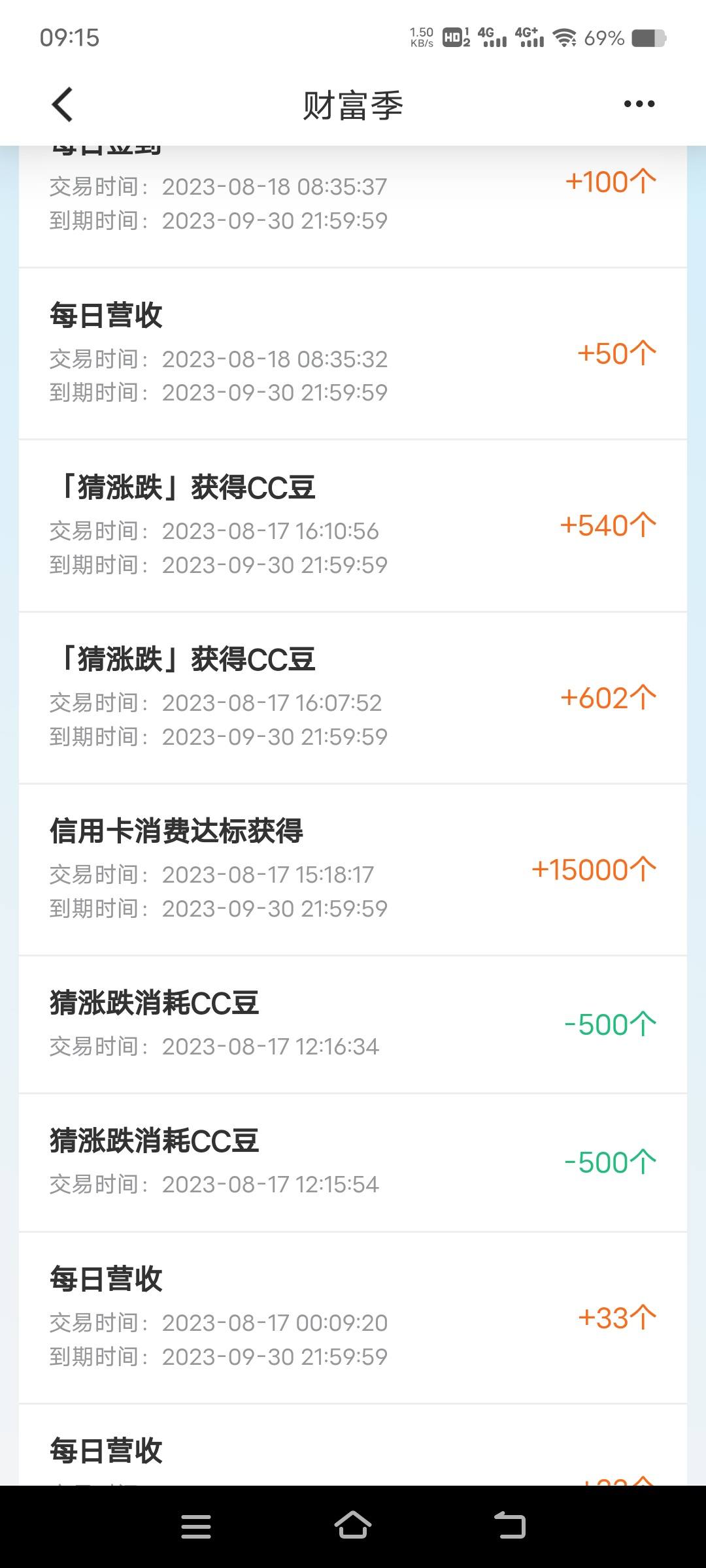Viewport: 706px width, 1568px height.
Task: Go back using the header arrow
Action: pyautogui.click(x=62, y=105)
